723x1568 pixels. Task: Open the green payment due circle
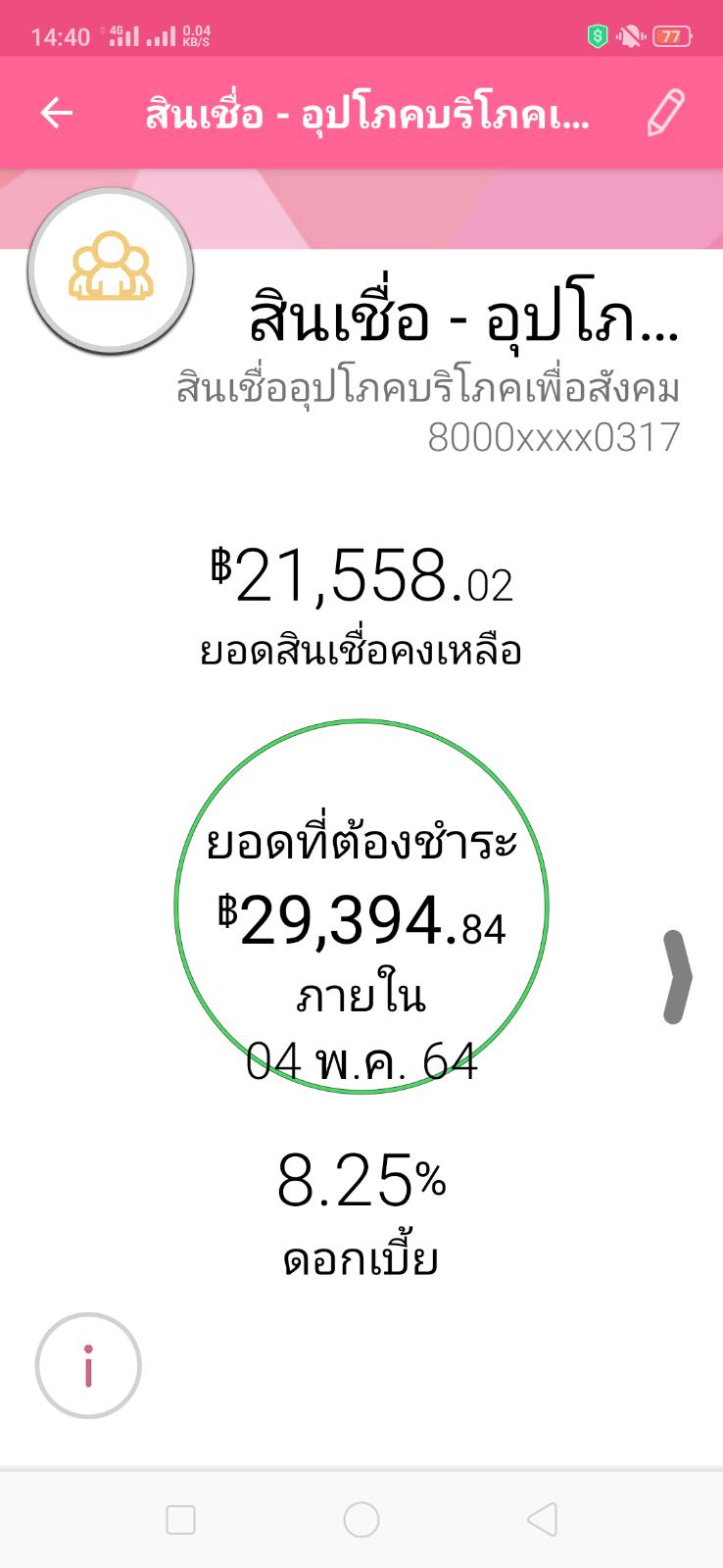tap(361, 906)
